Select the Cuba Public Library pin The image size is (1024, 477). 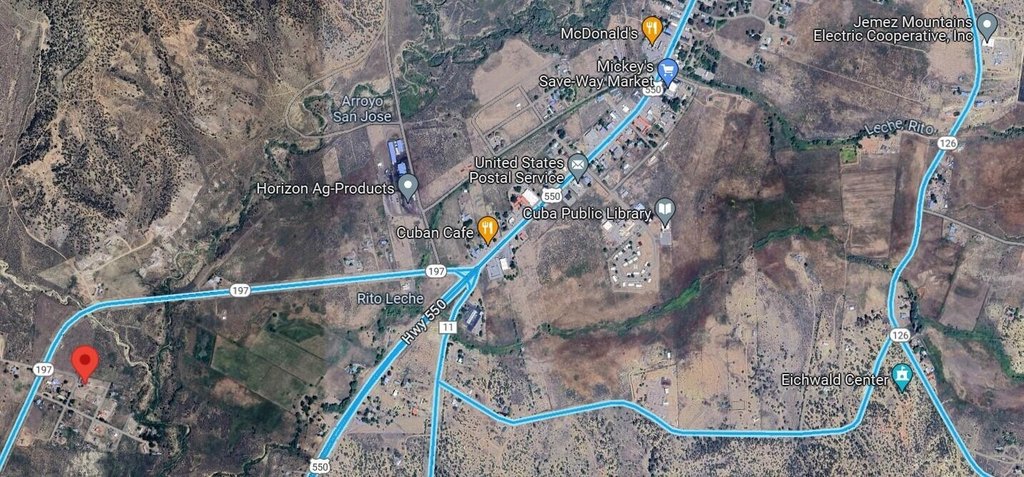click(x=665, y=210)
